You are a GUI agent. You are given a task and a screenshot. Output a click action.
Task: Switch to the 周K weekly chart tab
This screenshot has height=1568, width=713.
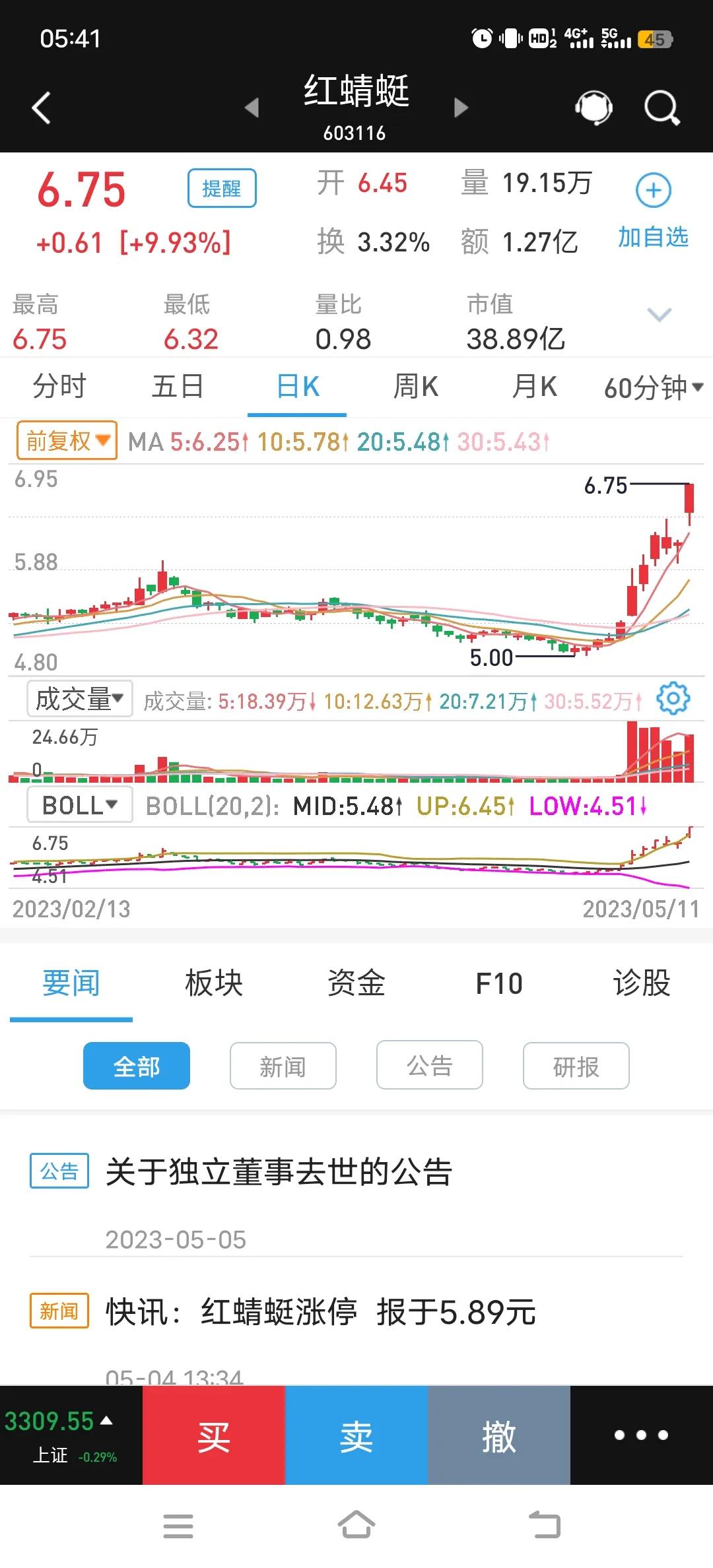(415, 388)
